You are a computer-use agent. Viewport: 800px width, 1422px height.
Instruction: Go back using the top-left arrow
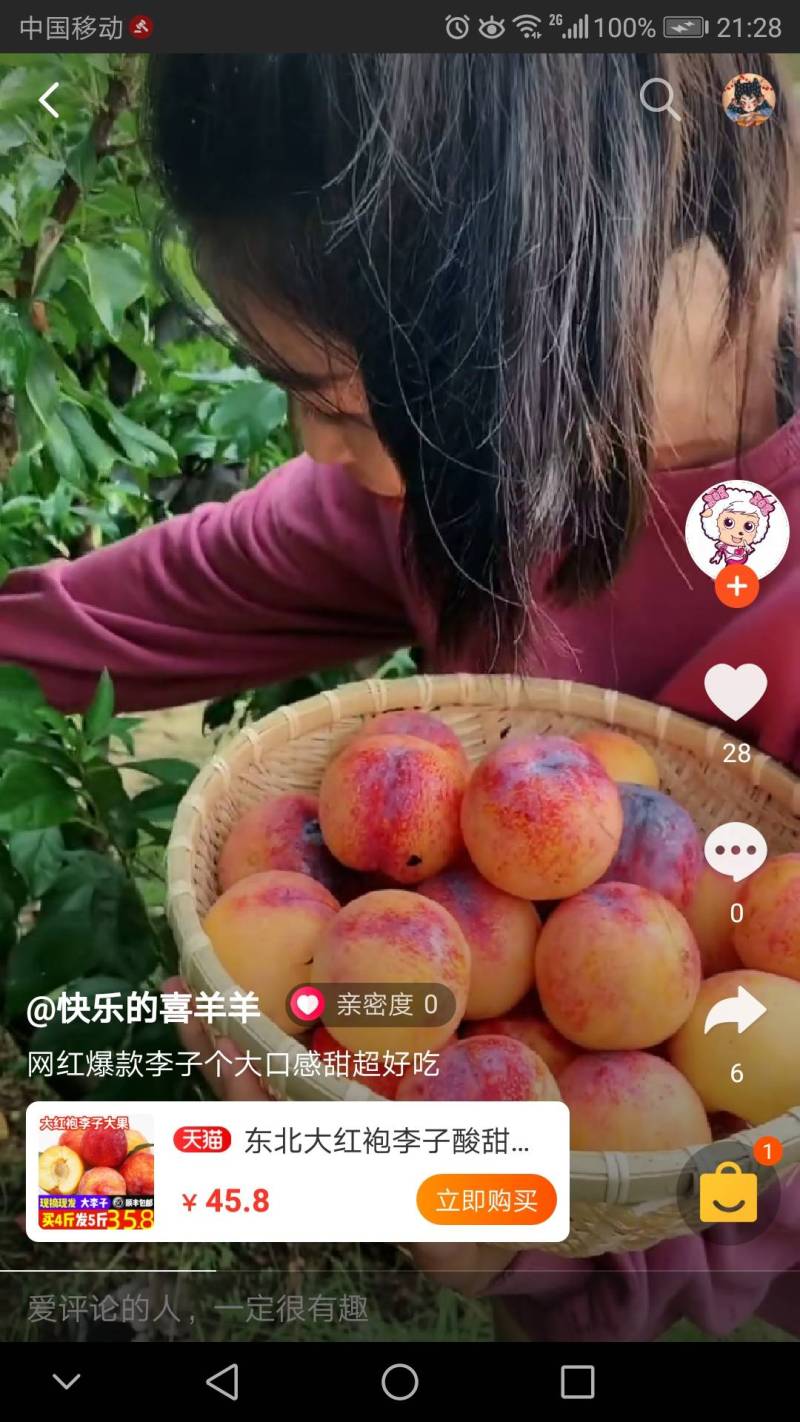(x=48, y=100)
